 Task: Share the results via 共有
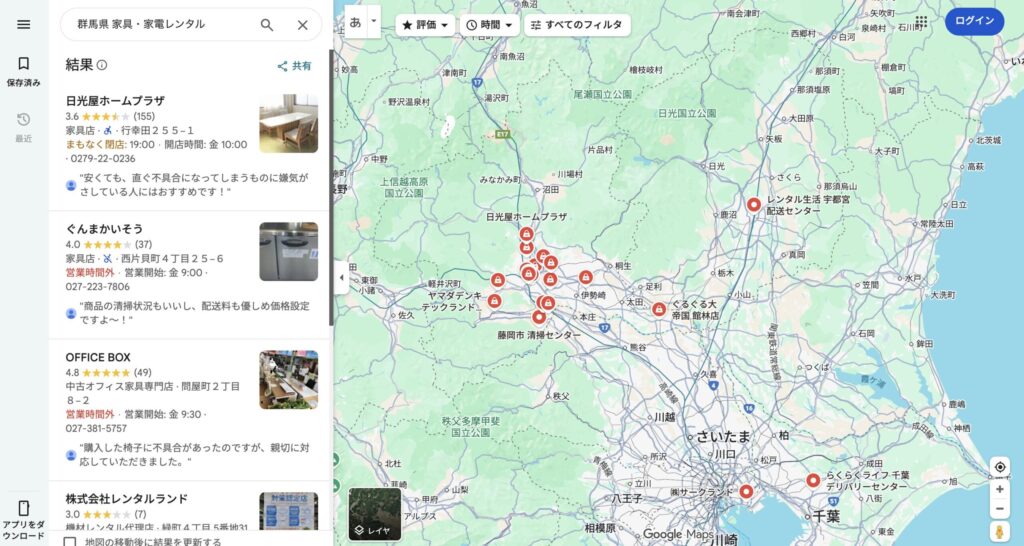coord(295,66)
